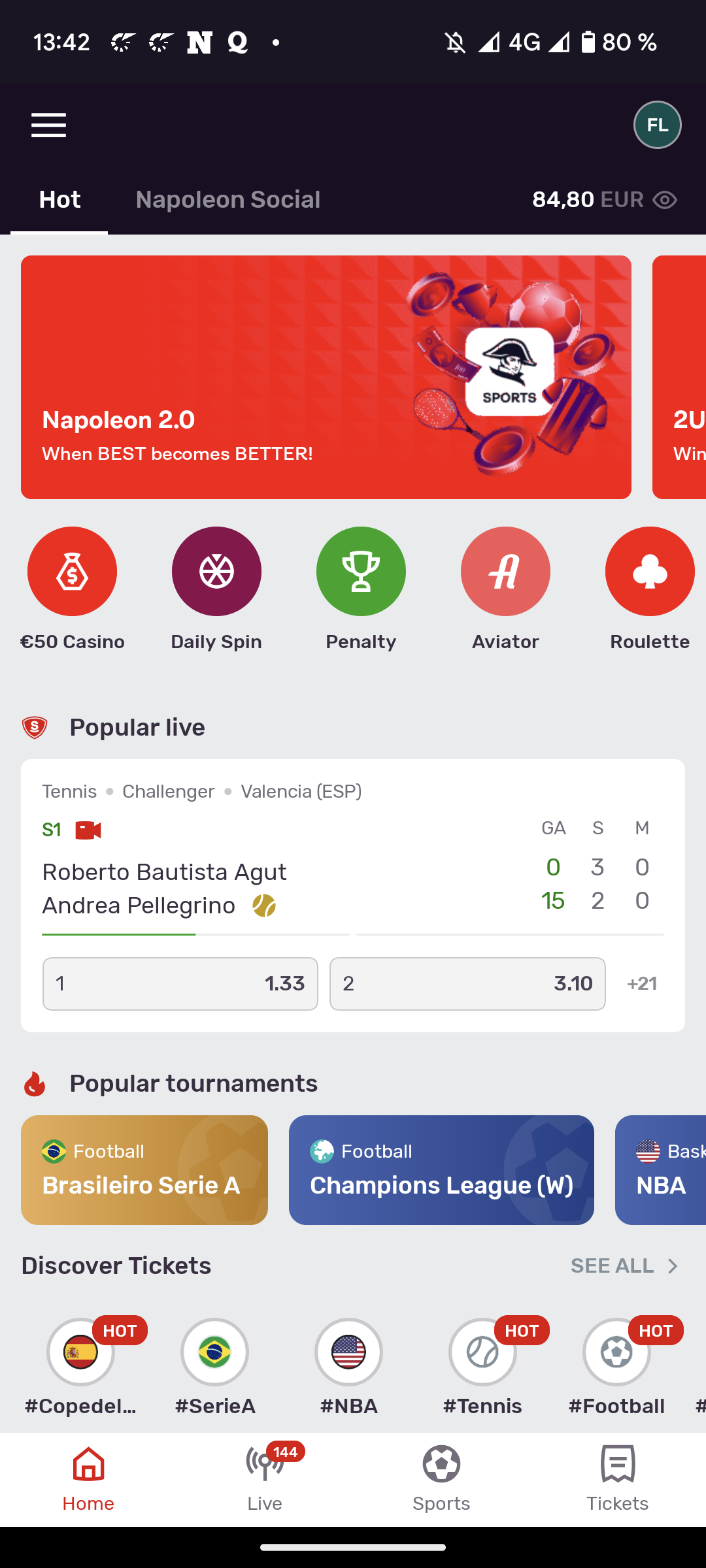
Task: Bet on player 1 at odds 1.33
Action: coord(180,983)
